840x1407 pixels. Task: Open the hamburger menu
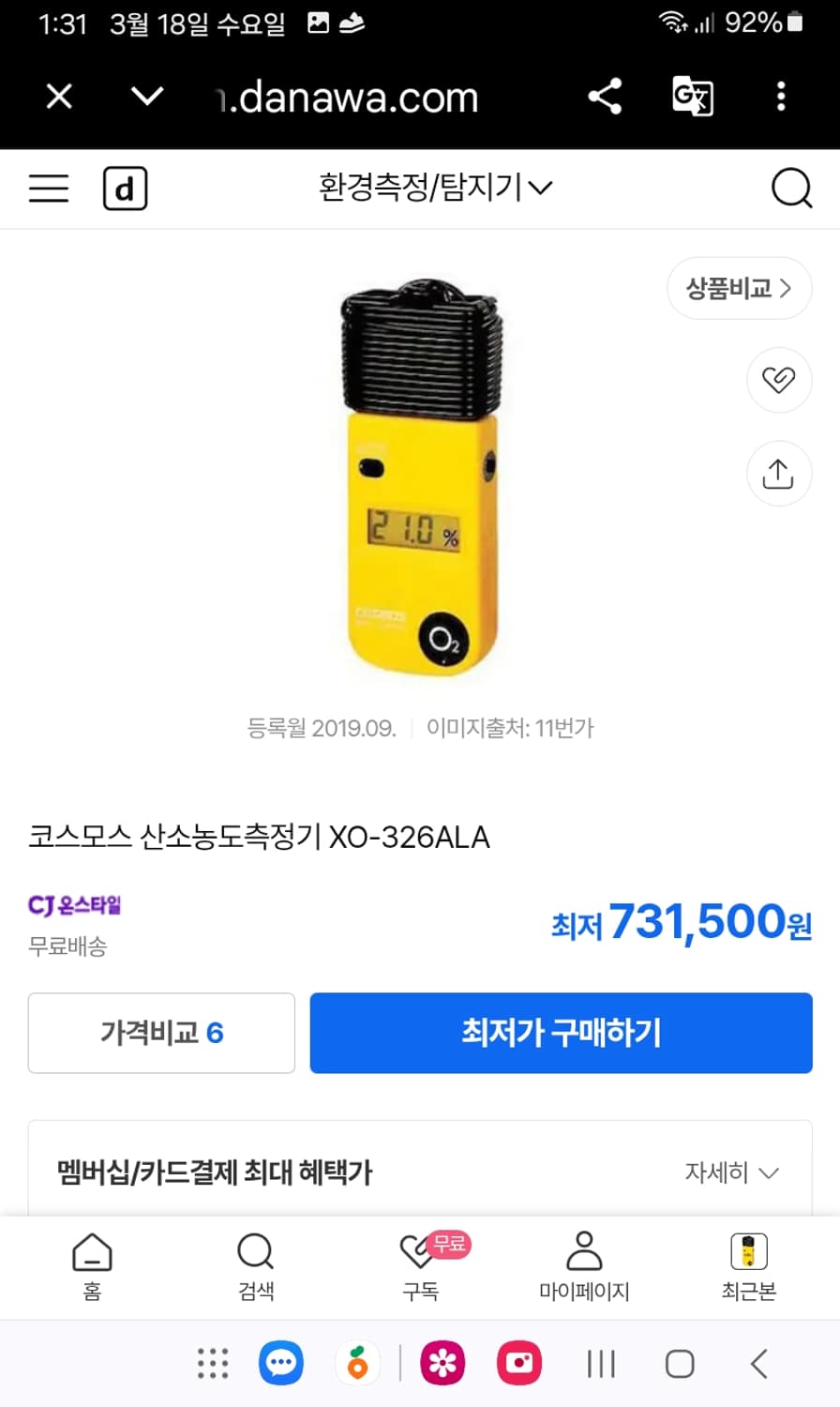pos(49,189)
